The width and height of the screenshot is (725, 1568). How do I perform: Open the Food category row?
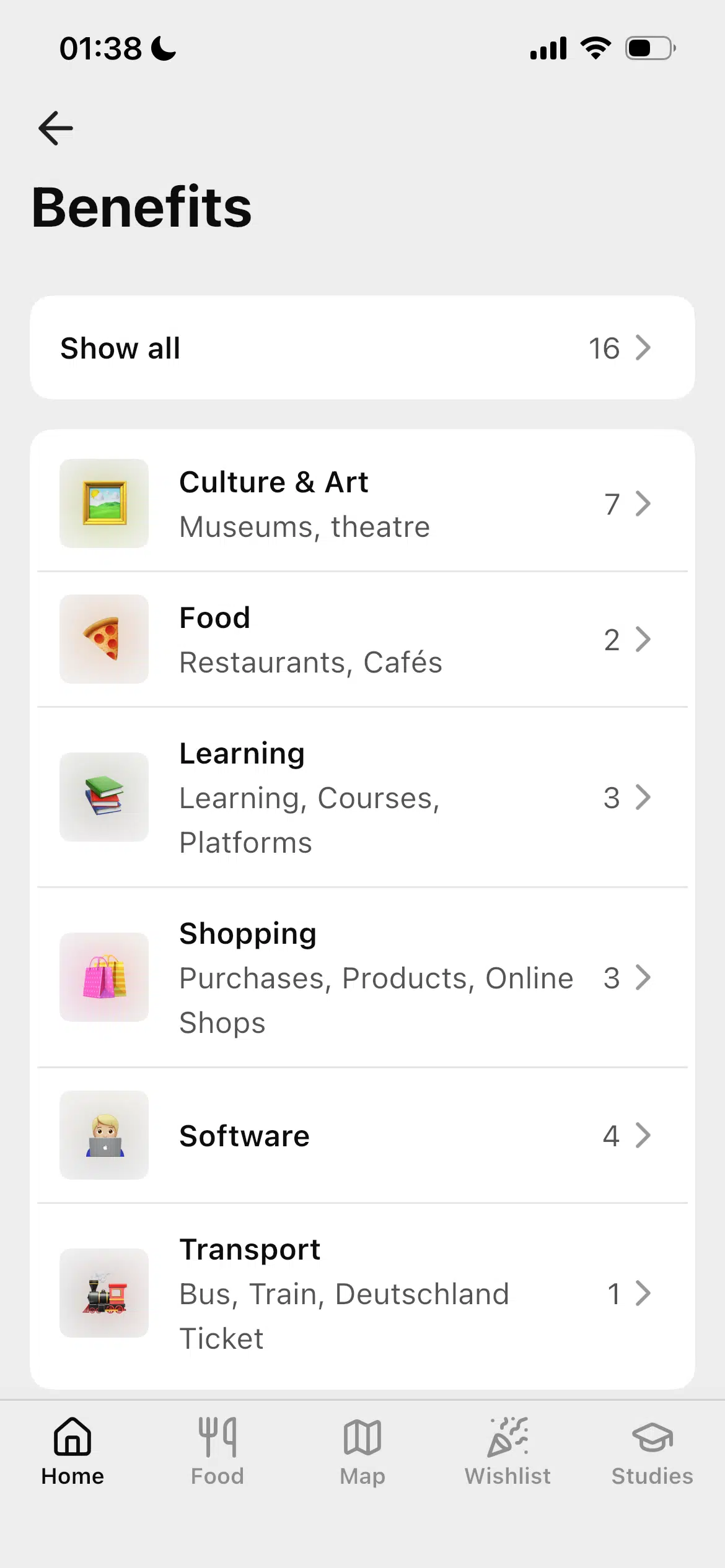point(362,640)
